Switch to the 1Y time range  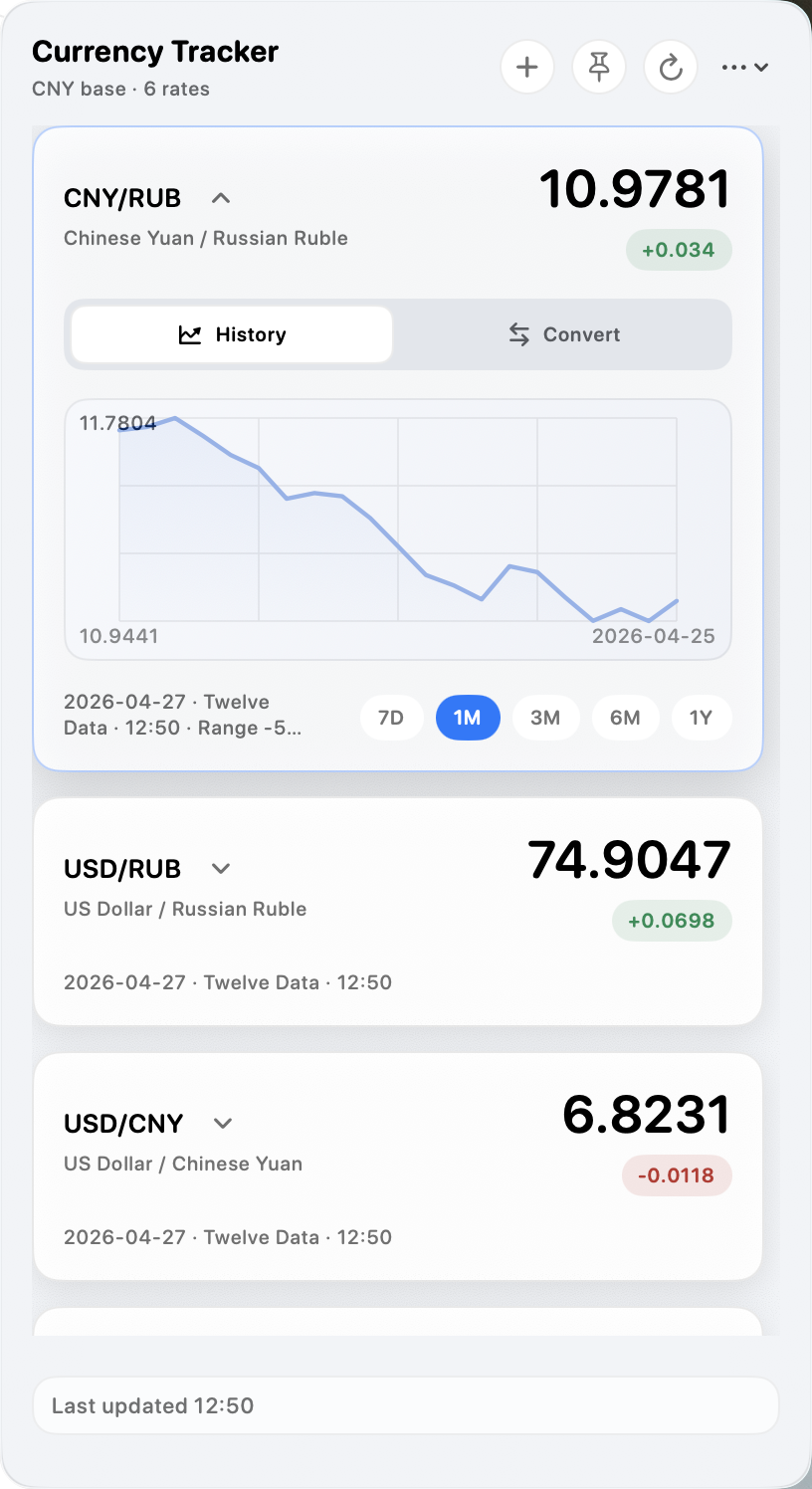click(702, 718)
